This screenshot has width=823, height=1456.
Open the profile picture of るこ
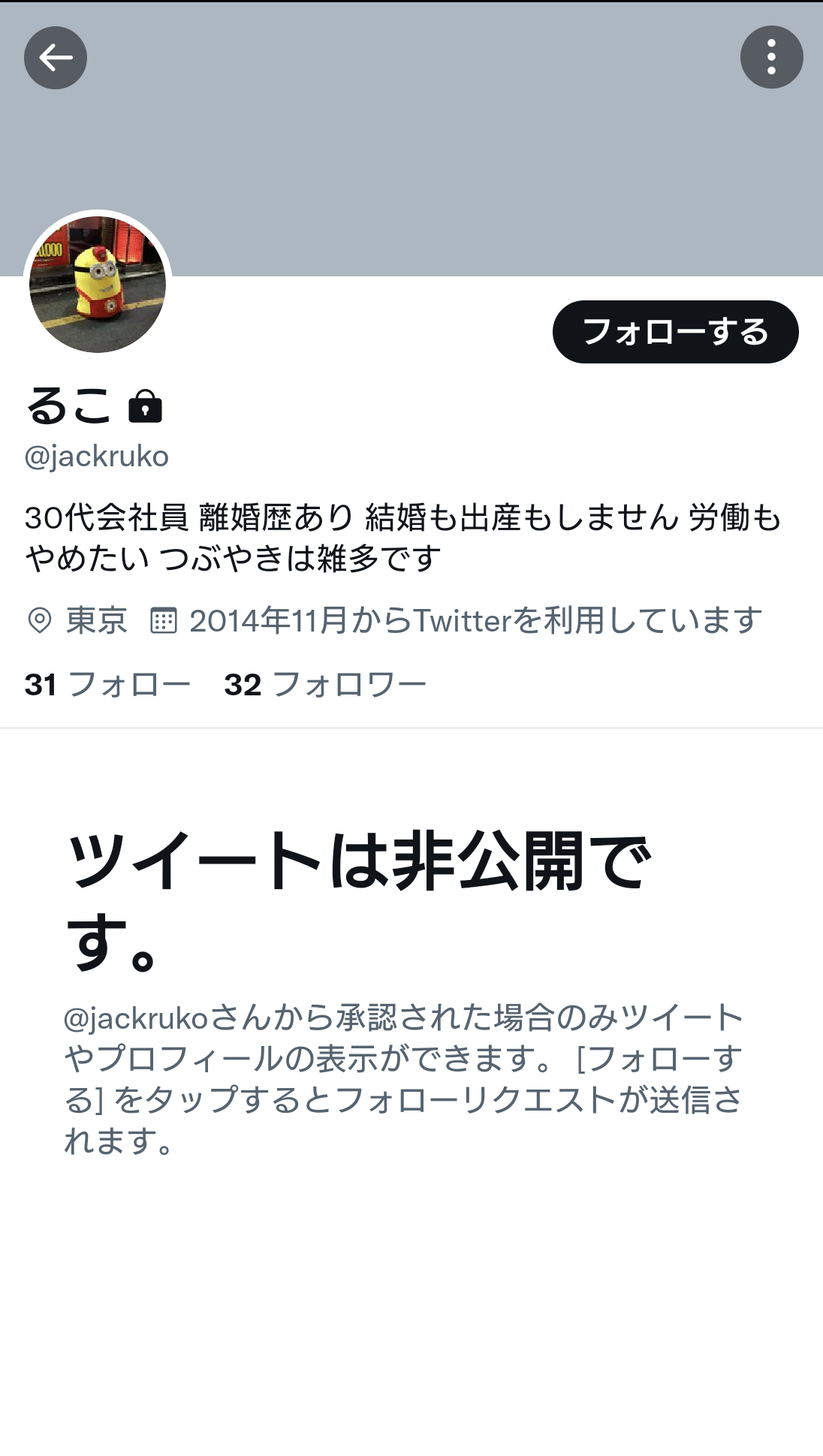[x=98, y=285]
